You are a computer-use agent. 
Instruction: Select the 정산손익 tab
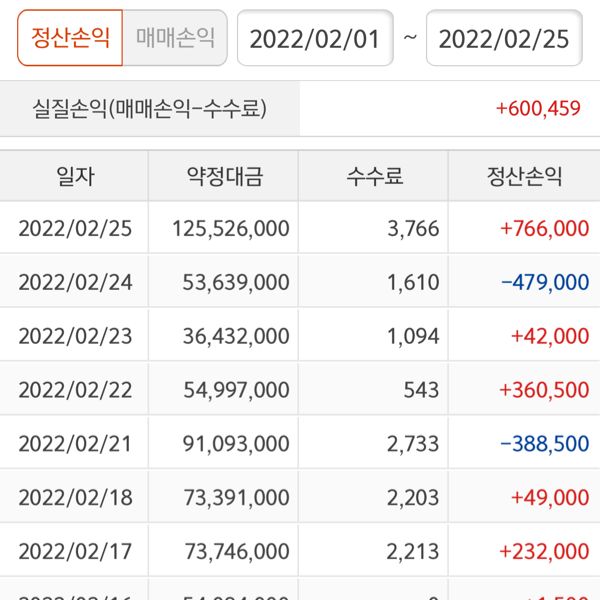click(70, 38)
